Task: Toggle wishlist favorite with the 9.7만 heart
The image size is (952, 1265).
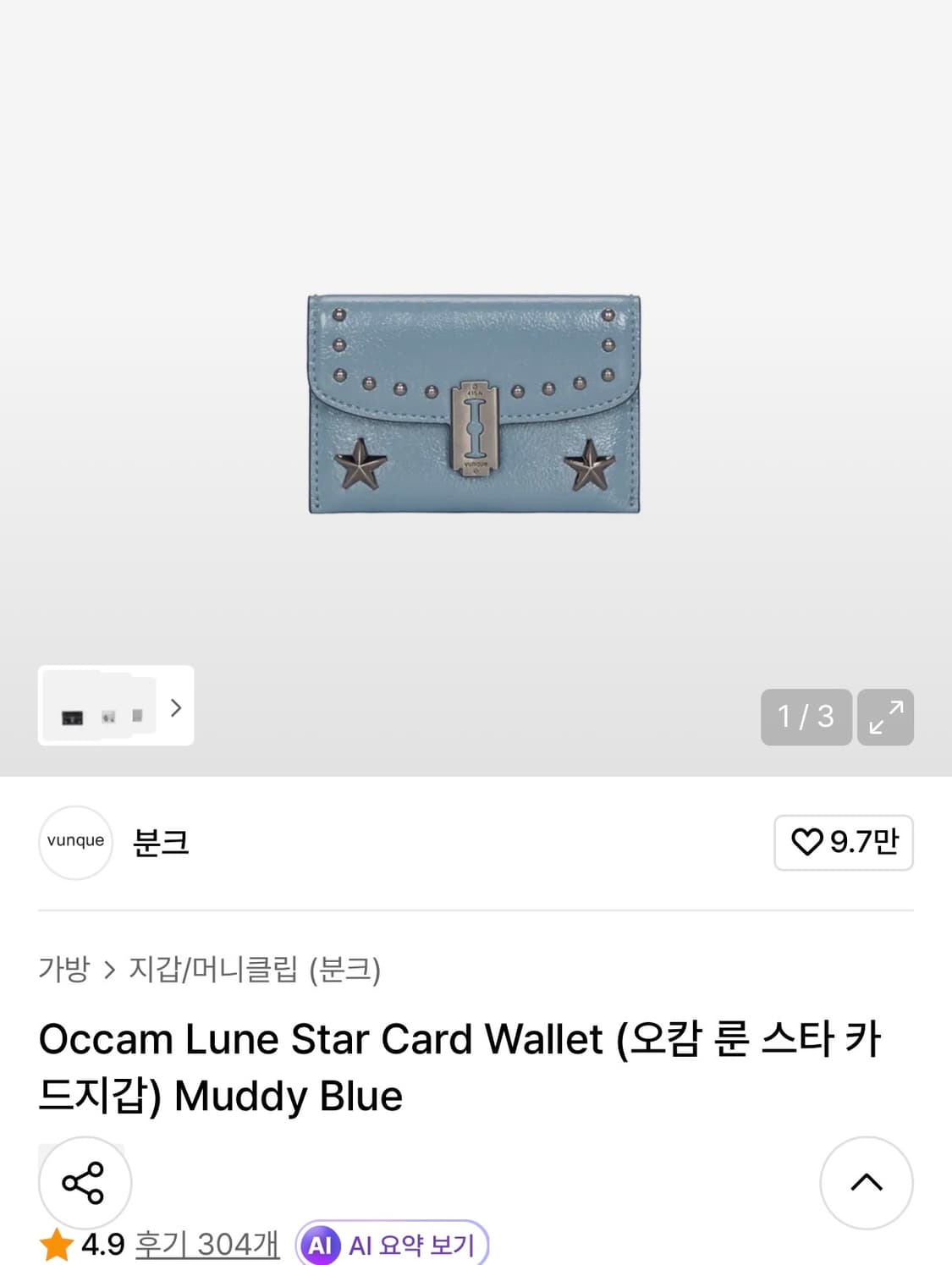Action: point(843,843)
